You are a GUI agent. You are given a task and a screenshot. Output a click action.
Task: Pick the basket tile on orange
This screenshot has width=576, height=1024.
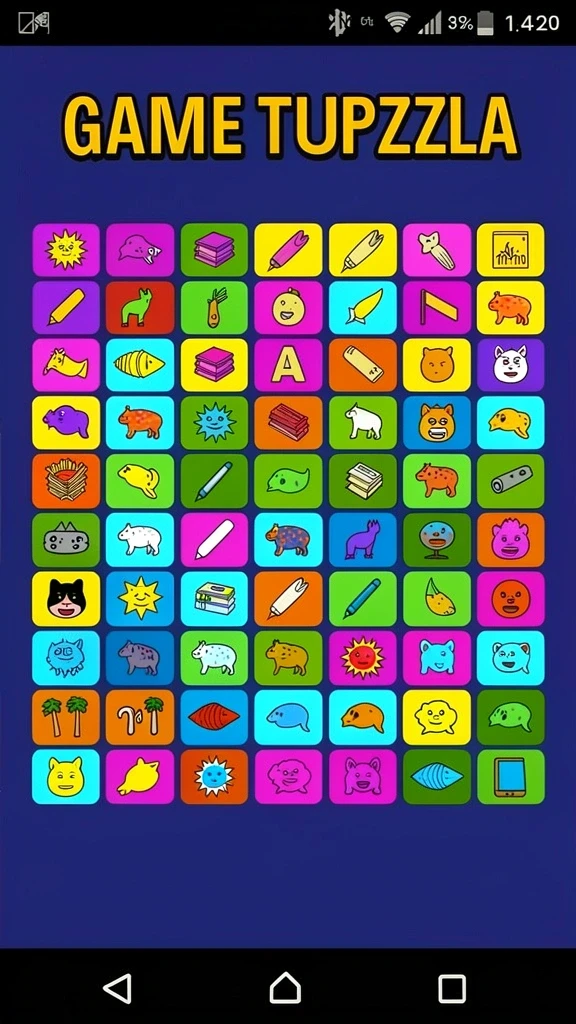[x=66, y=481]
